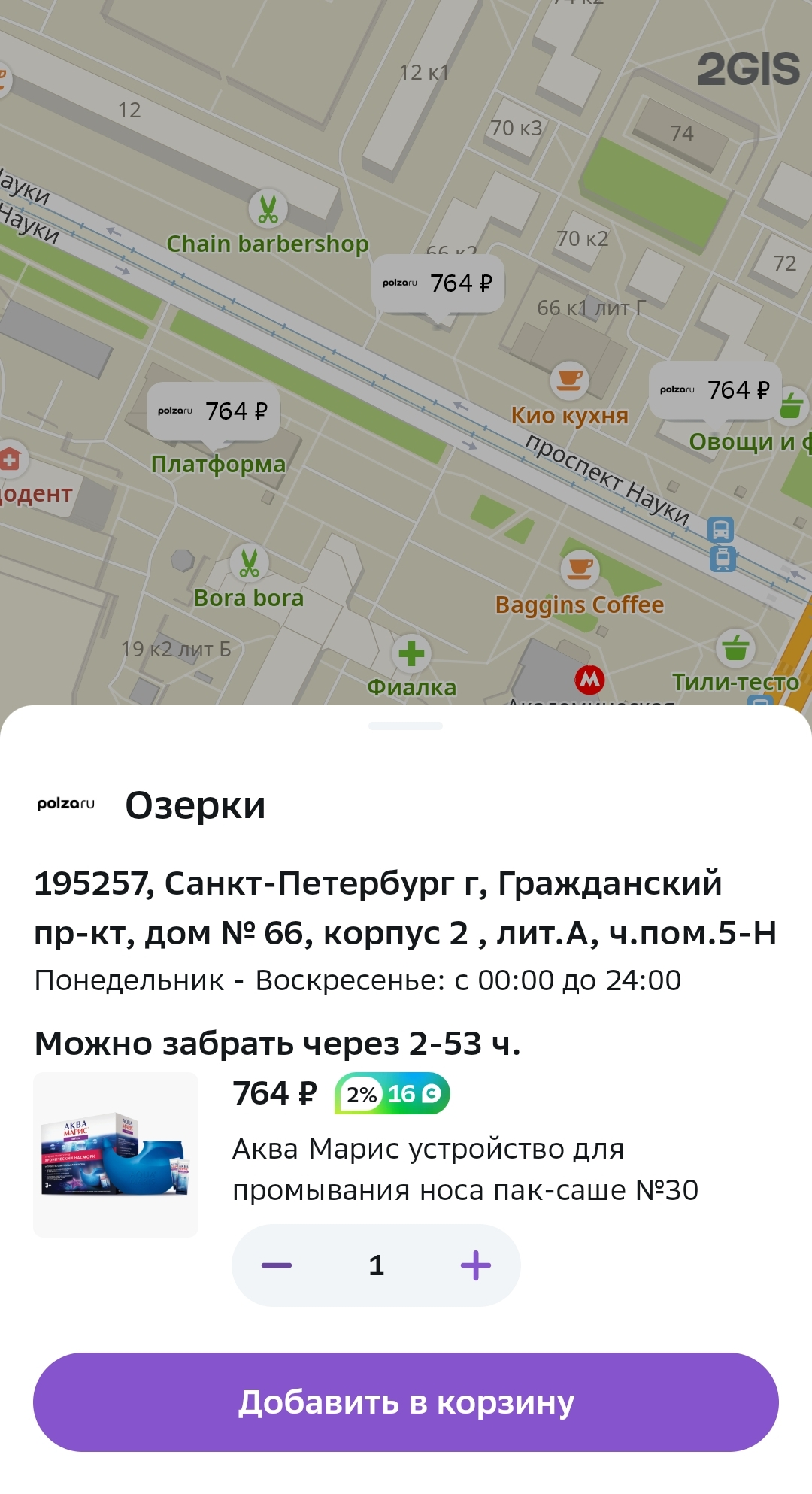Screen dimensions: 812x1494
Task: Select the 764 ₽ pharmacy marker near Платформа
Action: point(213,411)
